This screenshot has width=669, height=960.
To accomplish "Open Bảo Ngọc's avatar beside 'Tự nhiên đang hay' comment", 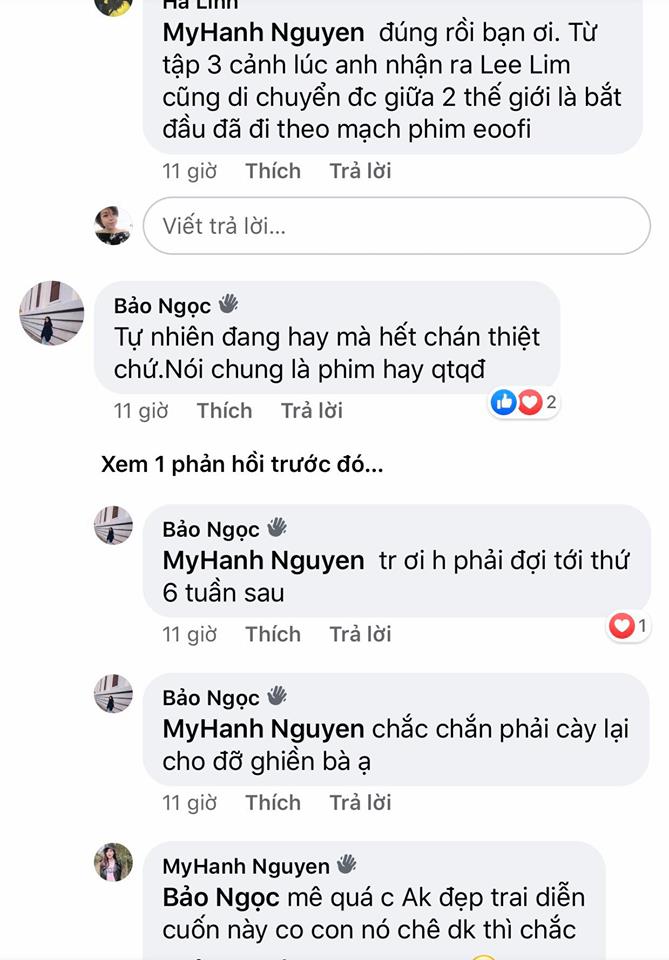I will pyautogui.click(x=51, y=313).
